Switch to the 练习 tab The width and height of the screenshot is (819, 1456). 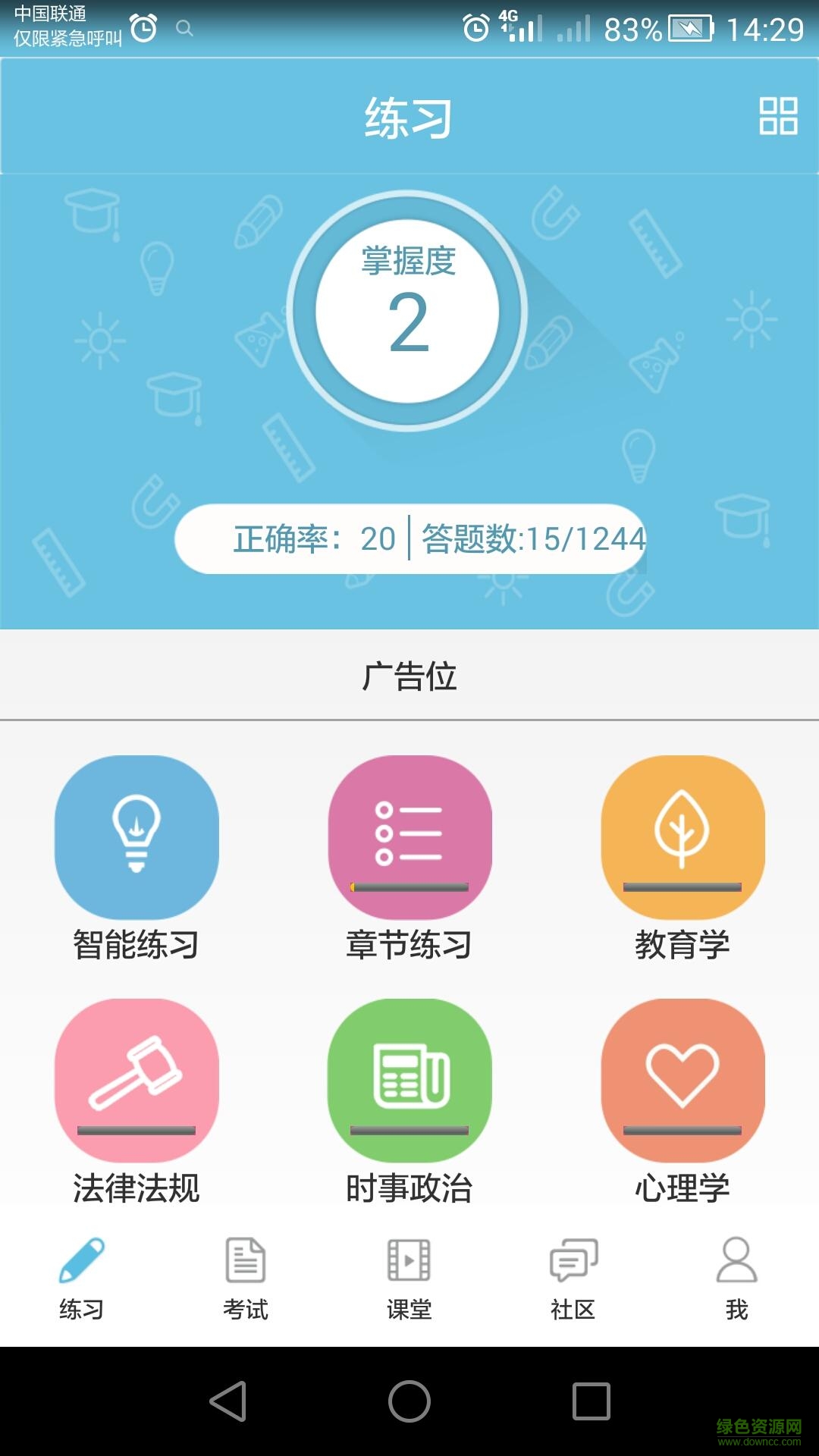coord(82,1277)
